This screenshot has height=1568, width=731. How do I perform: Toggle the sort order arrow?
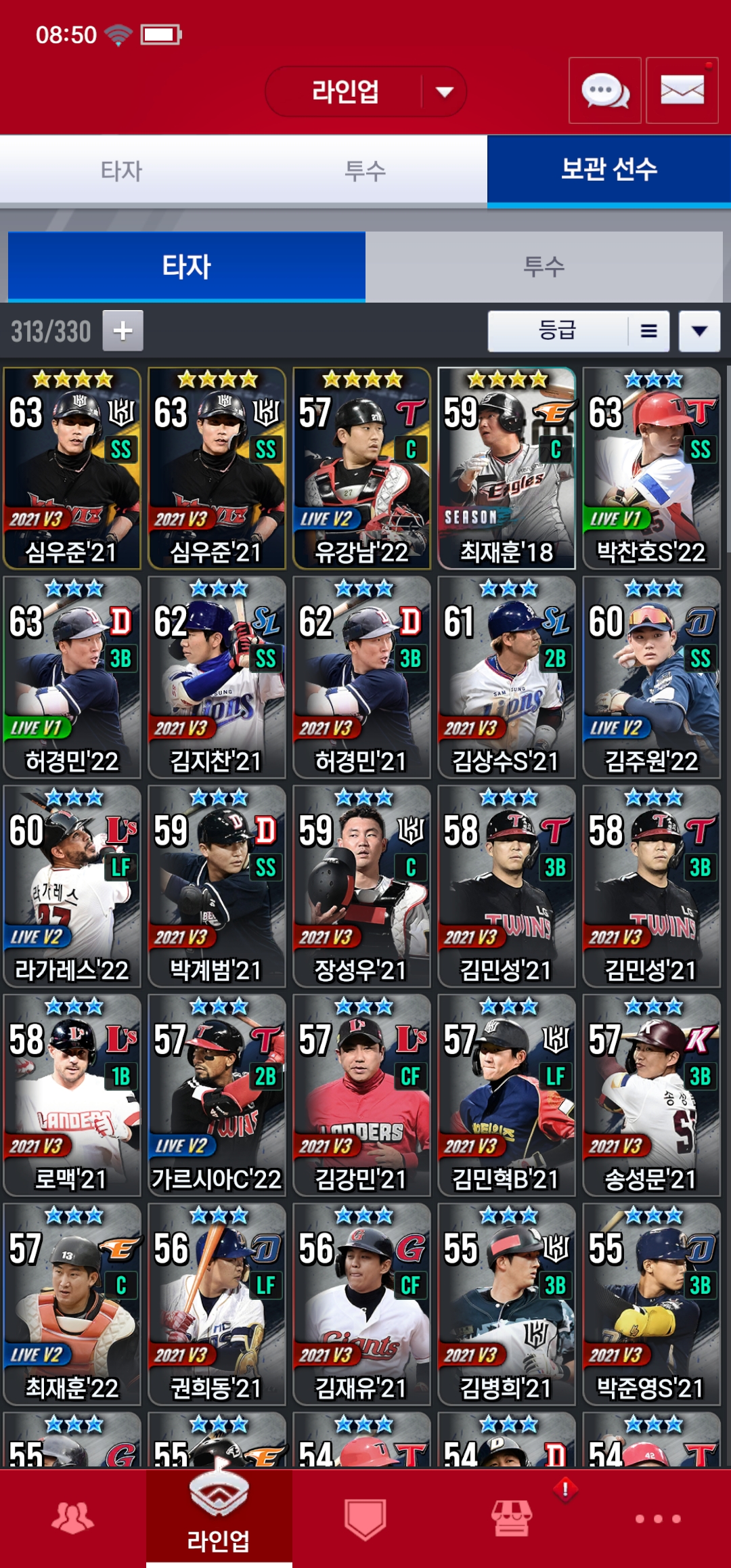tap(699, 331)
